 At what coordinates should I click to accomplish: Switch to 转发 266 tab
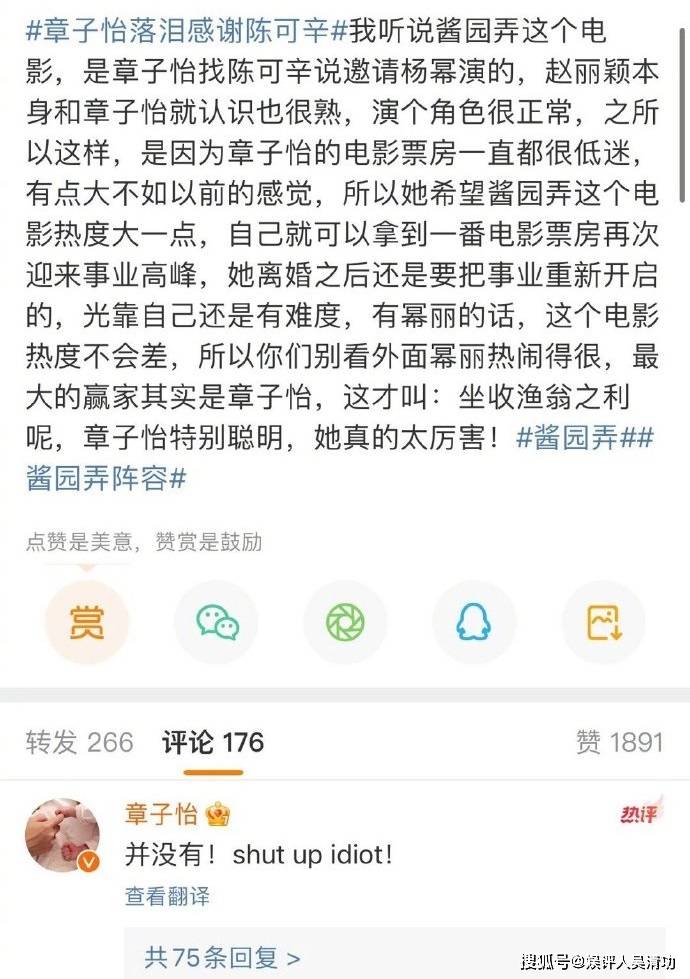click(x=79, y=742)
